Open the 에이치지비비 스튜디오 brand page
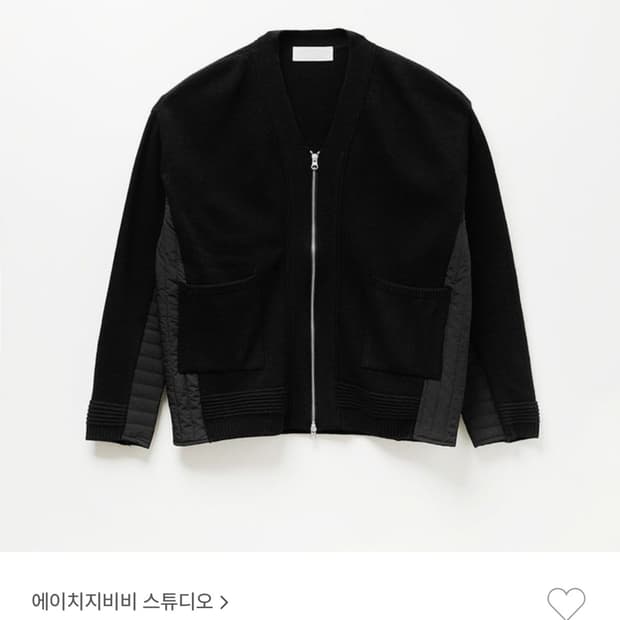Viewport: 620px width, 620px height. (x=130, y=601)
